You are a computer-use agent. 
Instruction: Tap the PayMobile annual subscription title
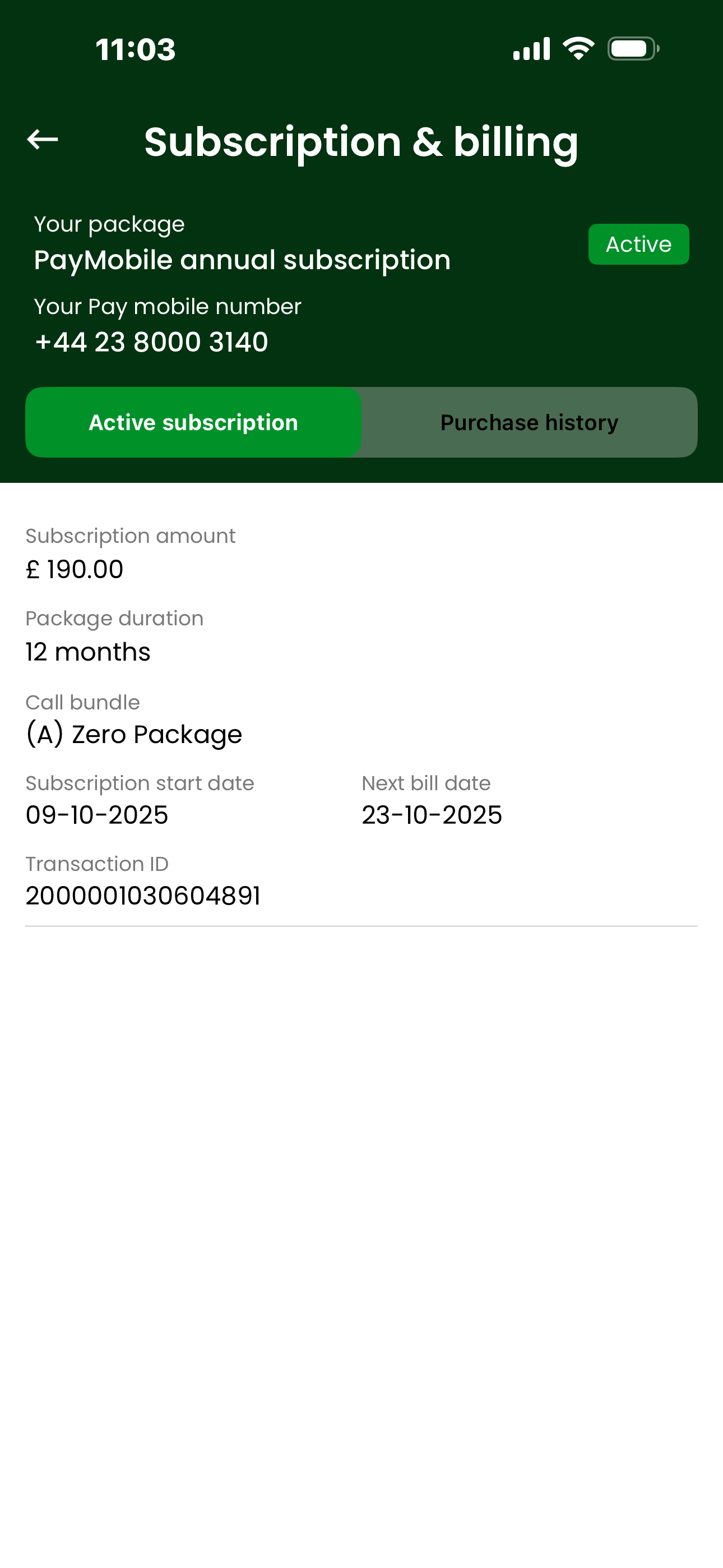242,259
